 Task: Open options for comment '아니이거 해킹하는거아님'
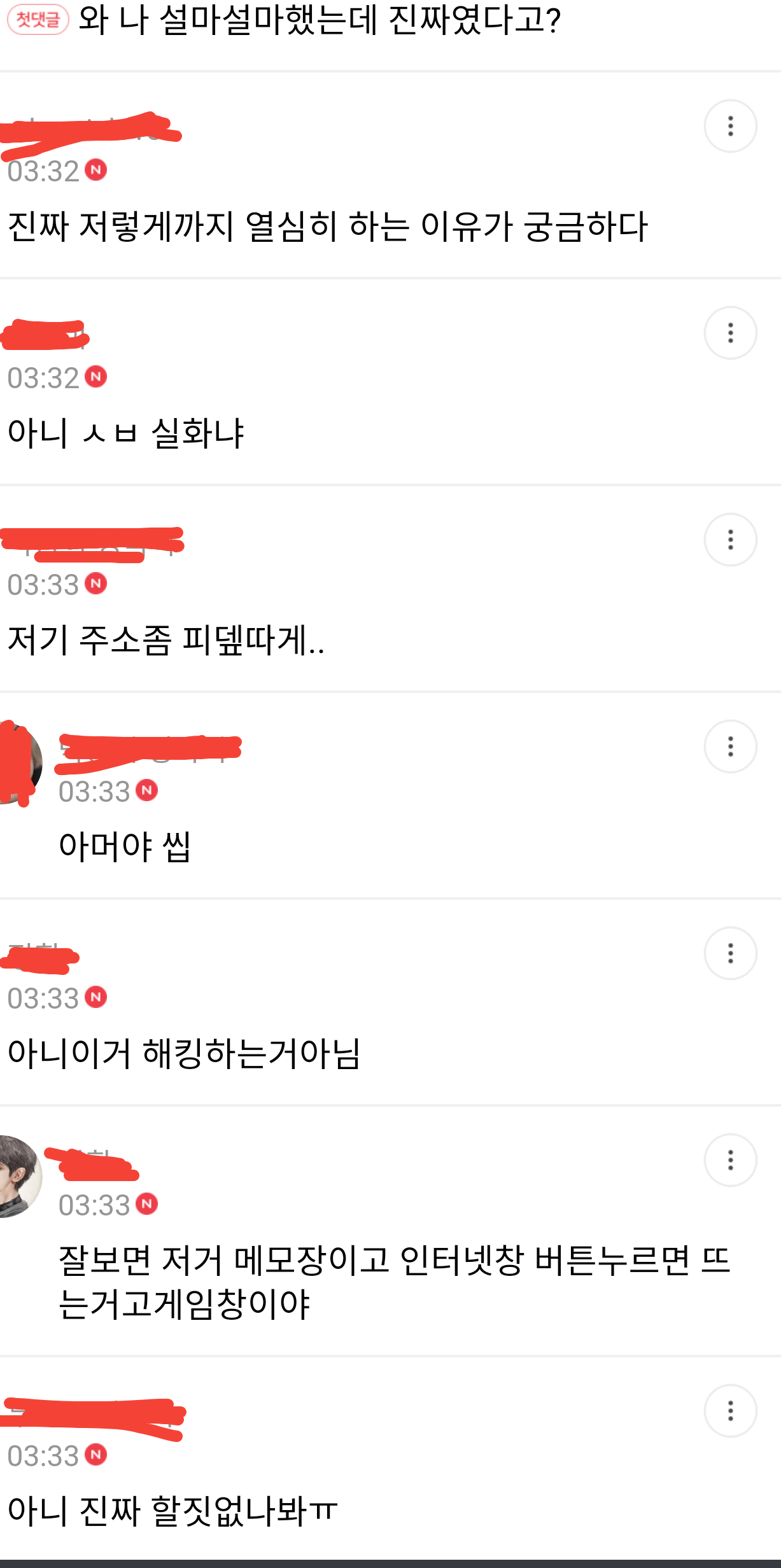730,953
